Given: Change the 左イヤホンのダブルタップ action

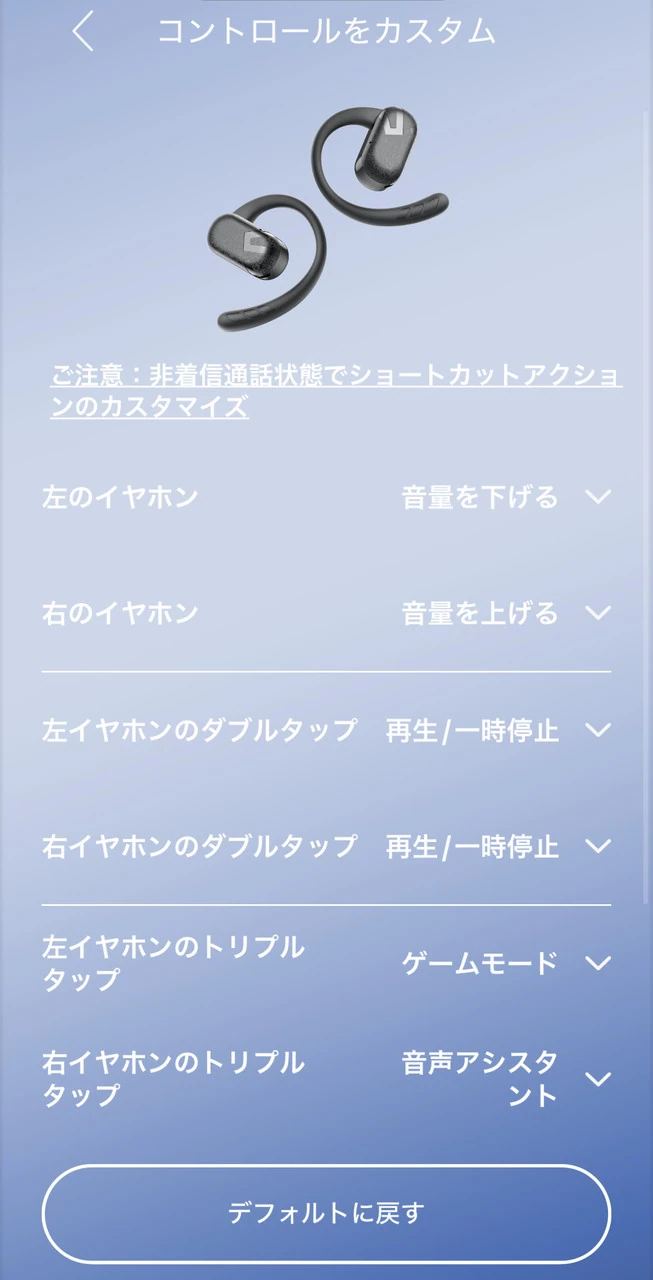Looking at the screenshot, I should 597,730.
